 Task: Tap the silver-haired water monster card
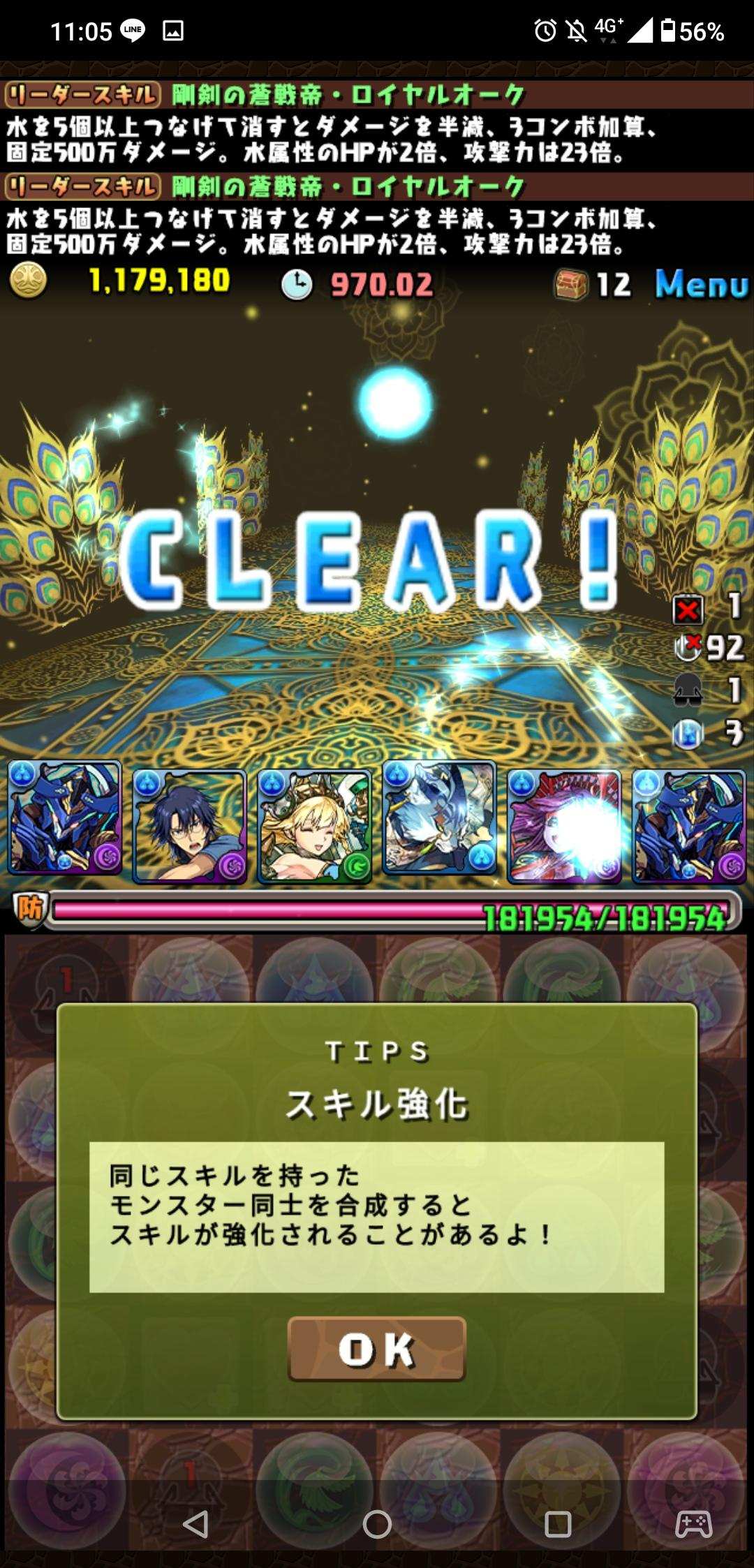click(x=439, y=818)
